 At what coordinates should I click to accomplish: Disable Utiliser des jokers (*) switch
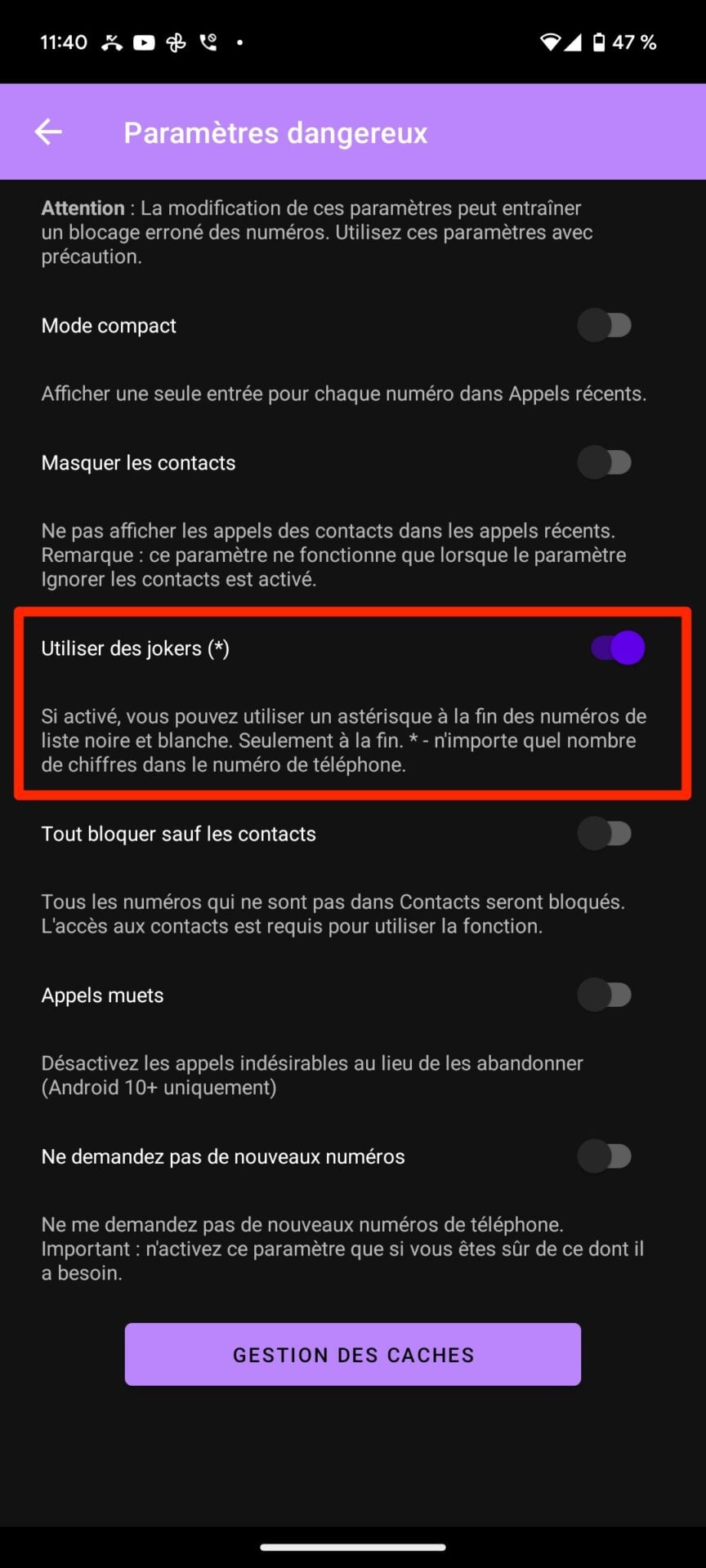coord(618,648)
